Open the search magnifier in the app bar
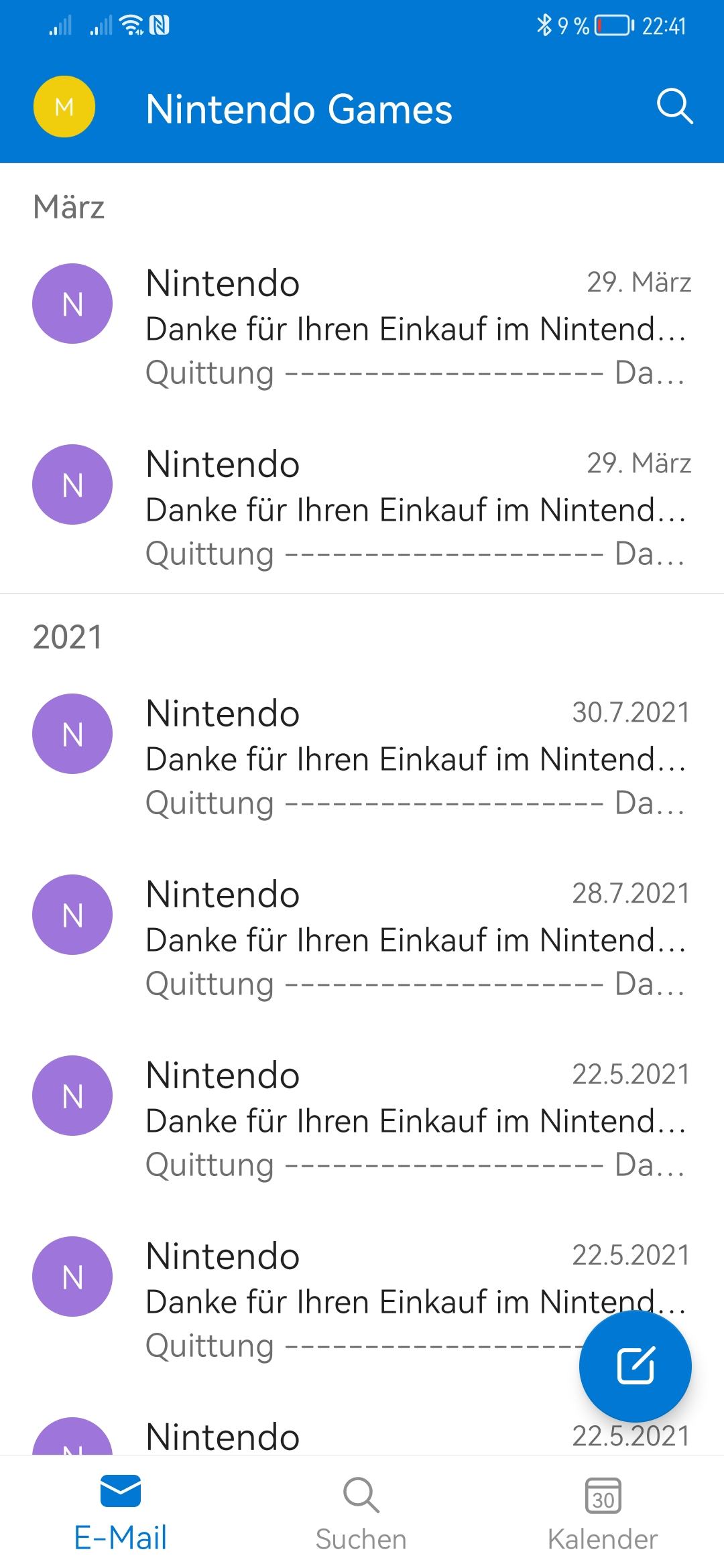The width and height of the screenshot is (724, 1568). tap(674, 107)
